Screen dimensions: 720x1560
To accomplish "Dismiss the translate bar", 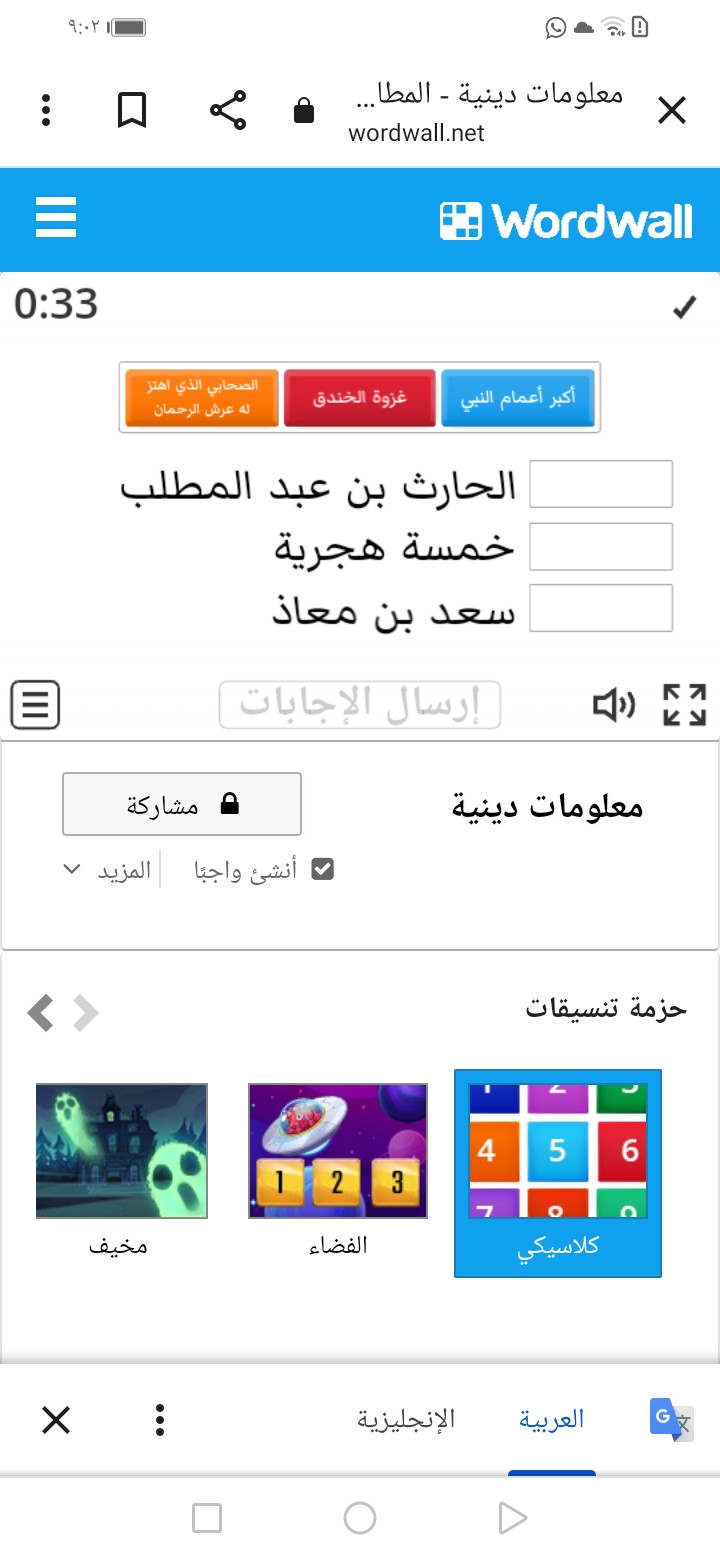I will pos(56,1419).
